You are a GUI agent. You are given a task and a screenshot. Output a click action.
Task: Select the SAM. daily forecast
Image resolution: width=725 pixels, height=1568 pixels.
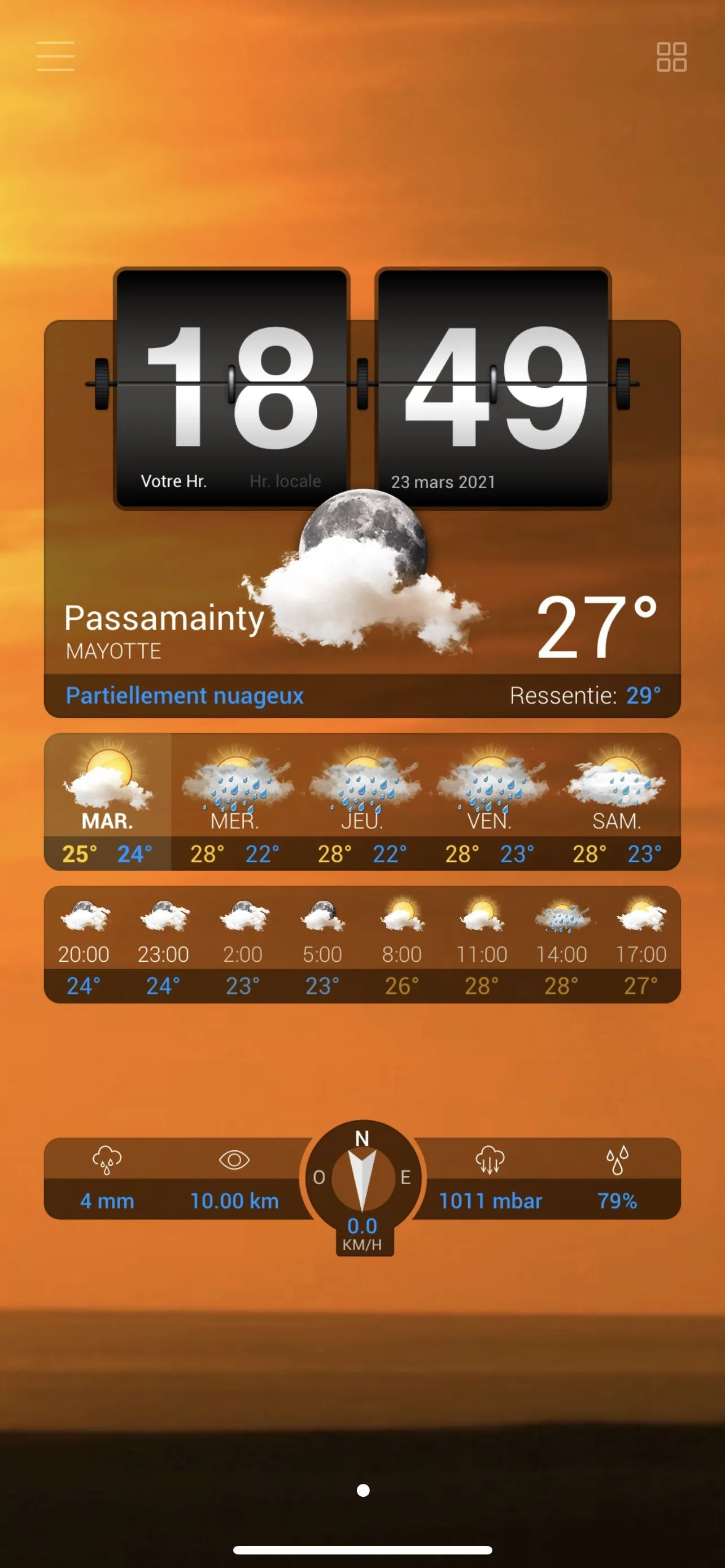[x=617, y=801]
